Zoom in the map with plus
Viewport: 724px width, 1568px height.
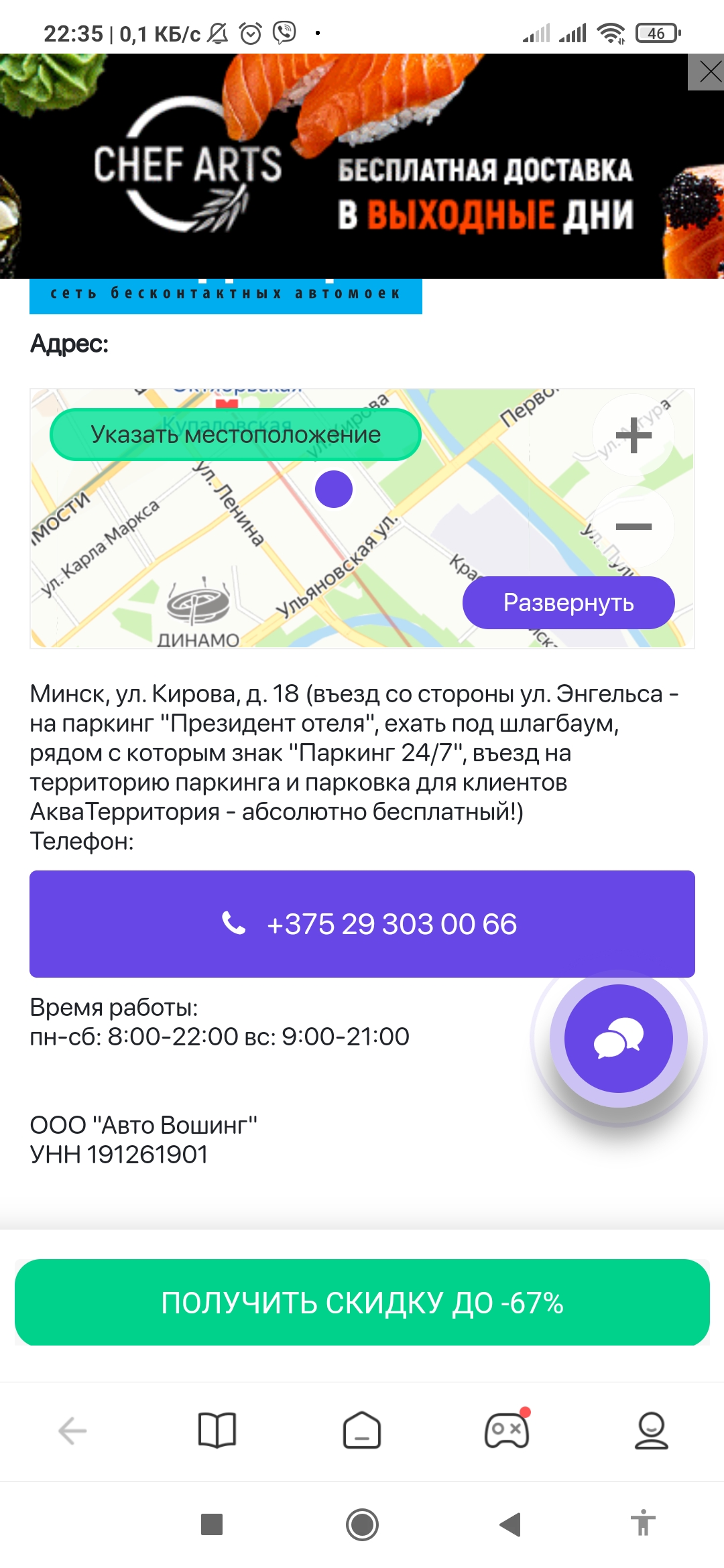633,436
